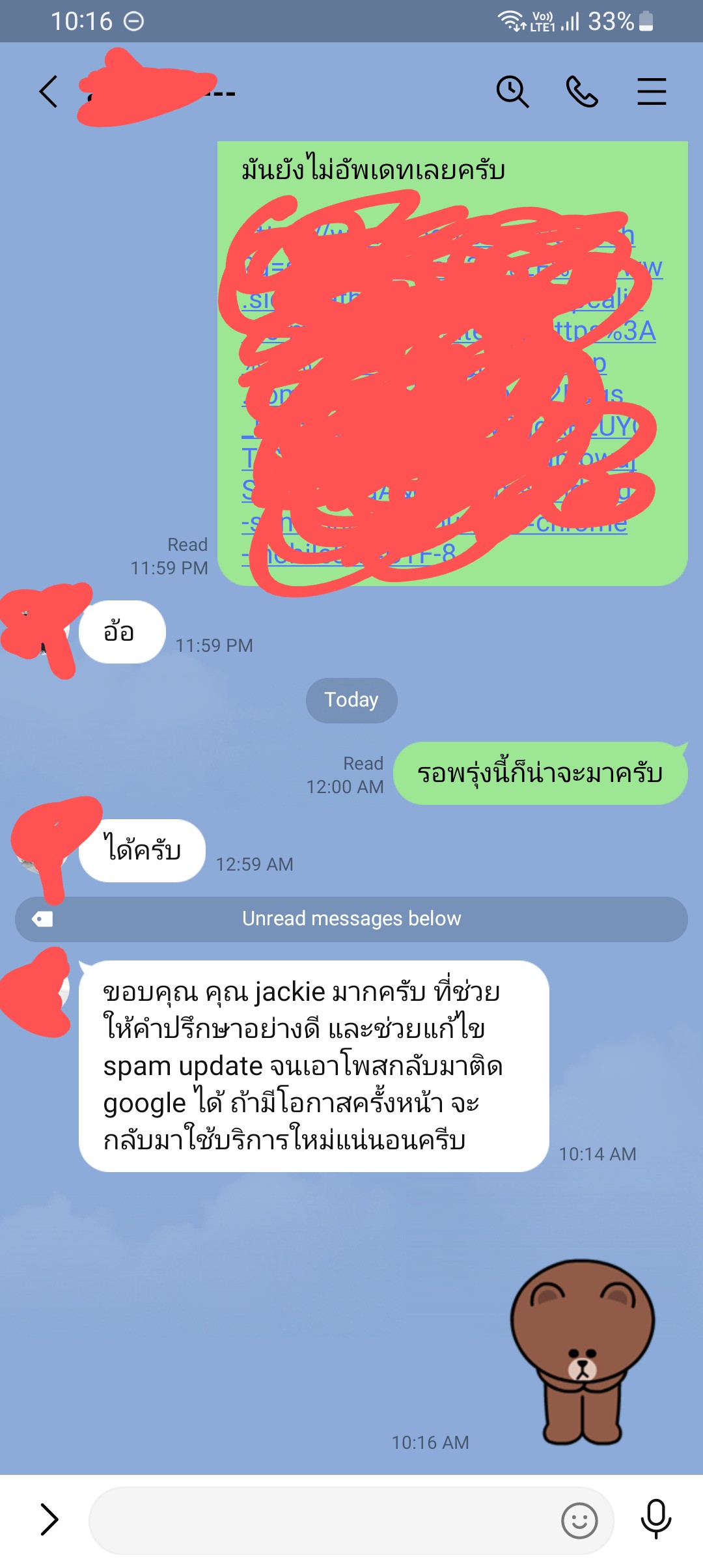Screen dimensions: 703x1568
Task: Open the chat menu
Action: 651,91
